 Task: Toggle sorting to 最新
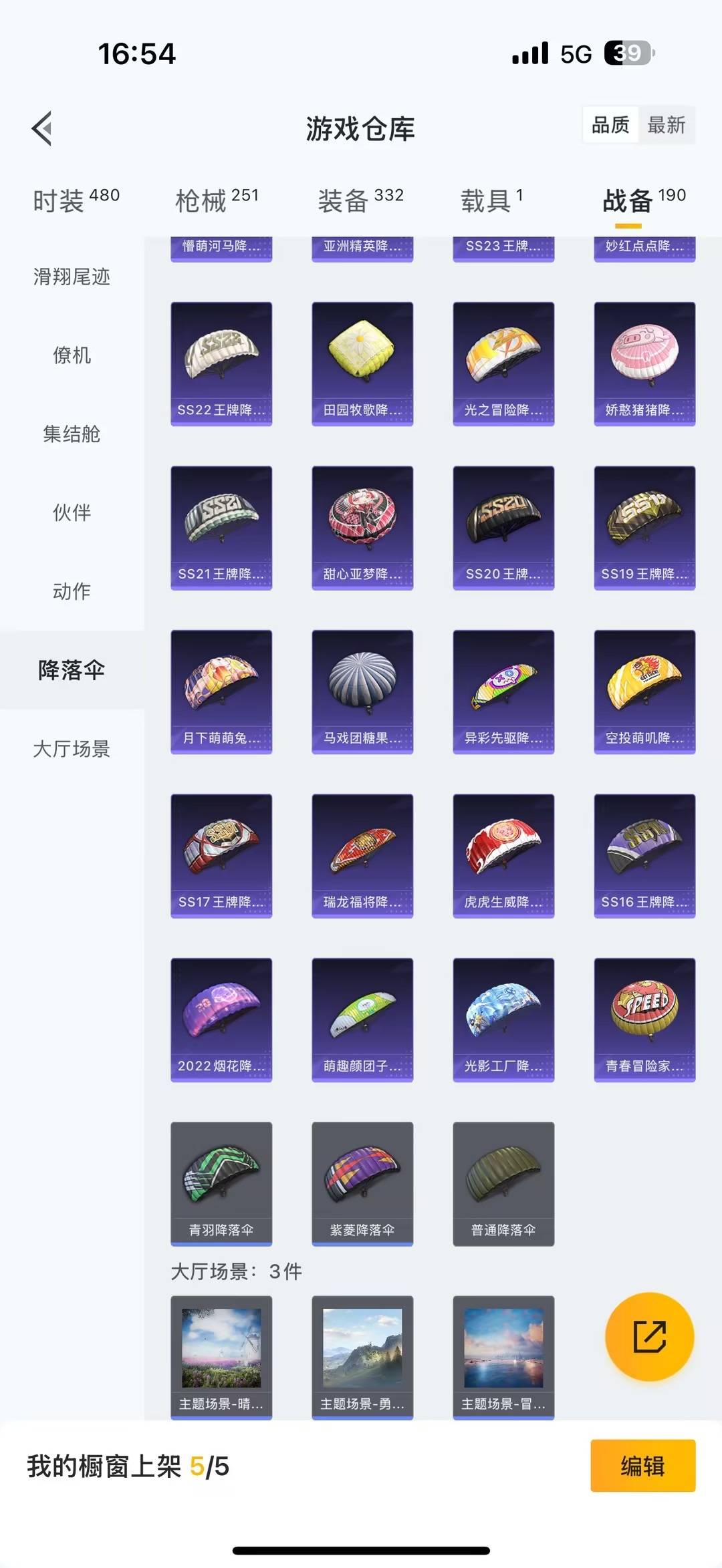click(668, 125)
